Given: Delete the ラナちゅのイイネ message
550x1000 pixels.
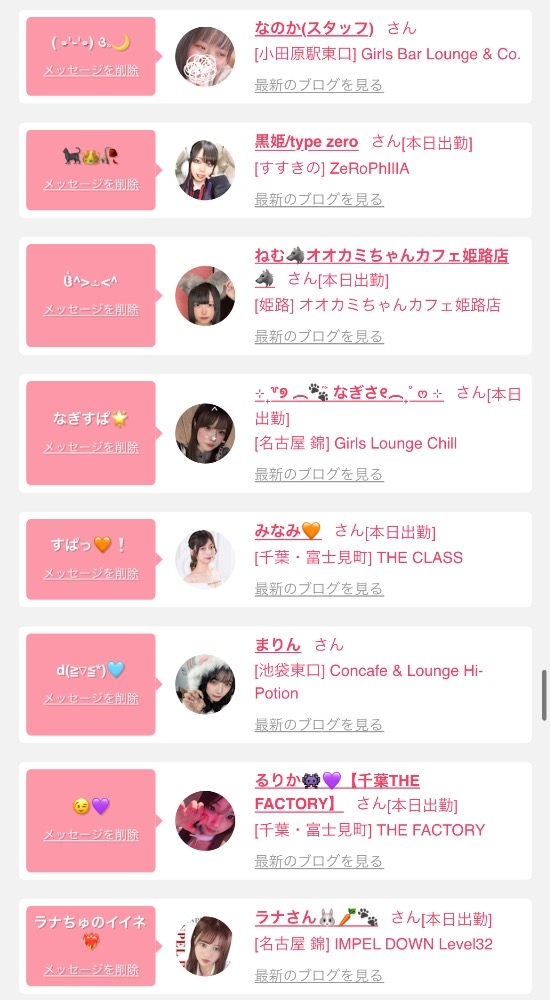Looking at the screenshot, I should tap(91, 970).
